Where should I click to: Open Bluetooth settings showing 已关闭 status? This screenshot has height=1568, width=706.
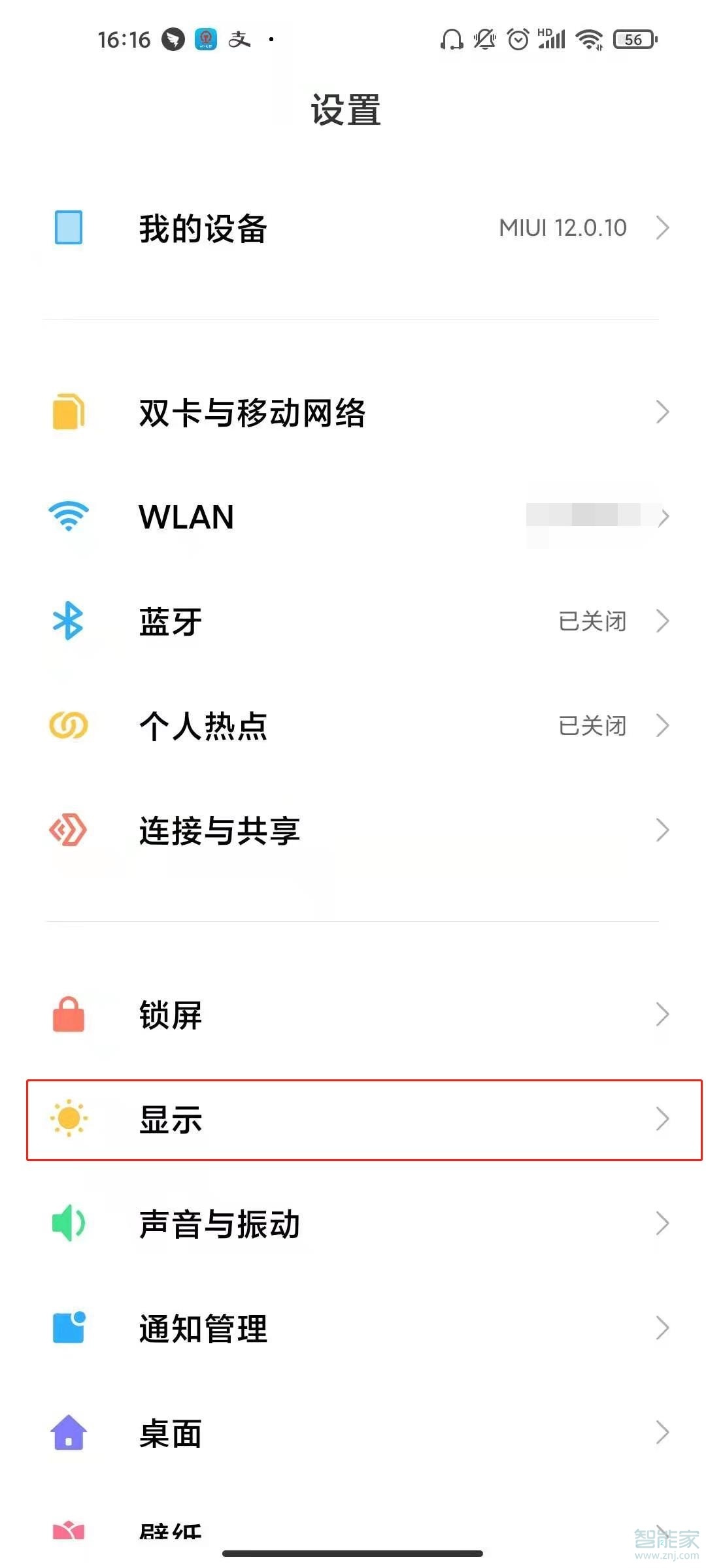[353, 621]
